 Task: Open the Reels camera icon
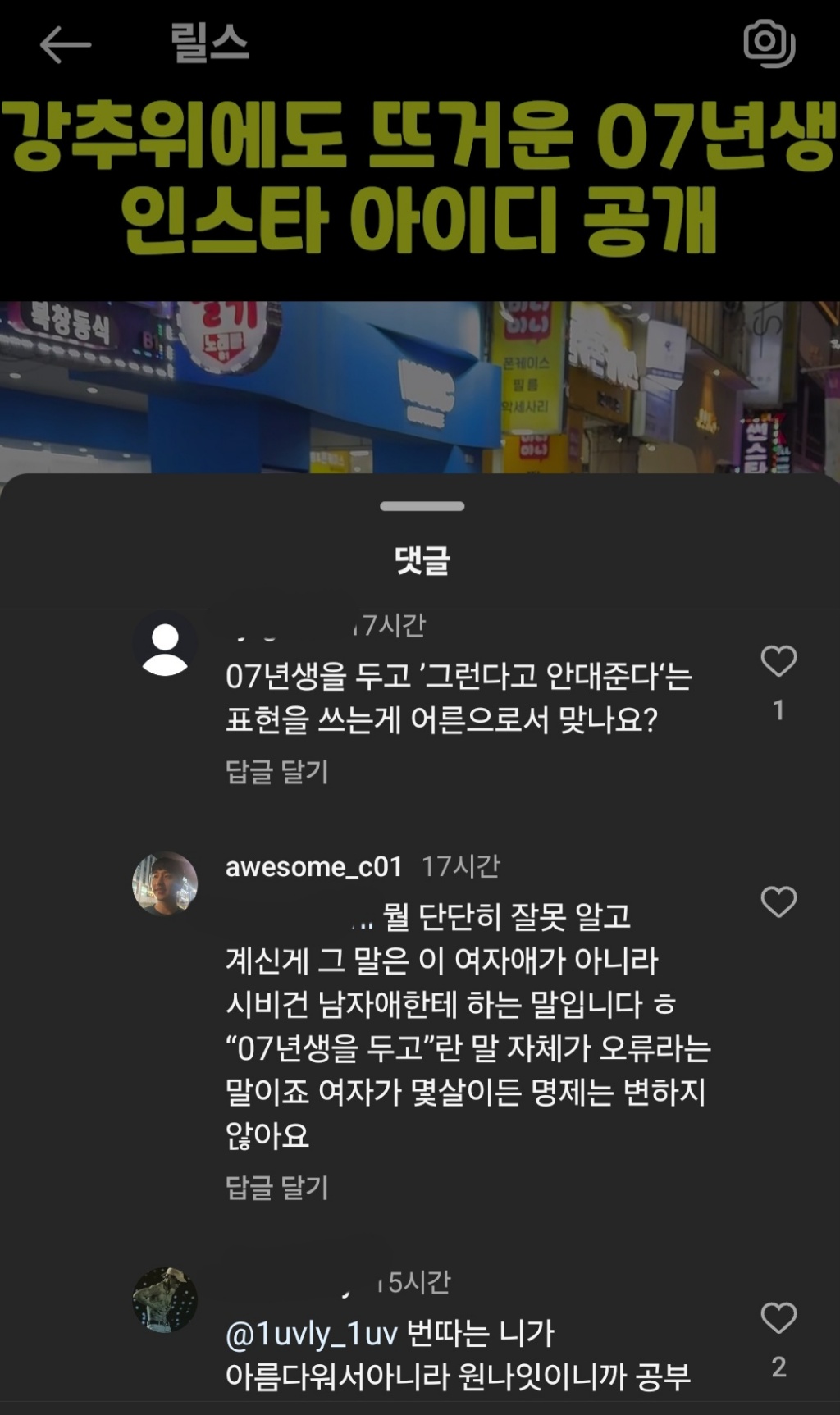[x=769, y=43]
